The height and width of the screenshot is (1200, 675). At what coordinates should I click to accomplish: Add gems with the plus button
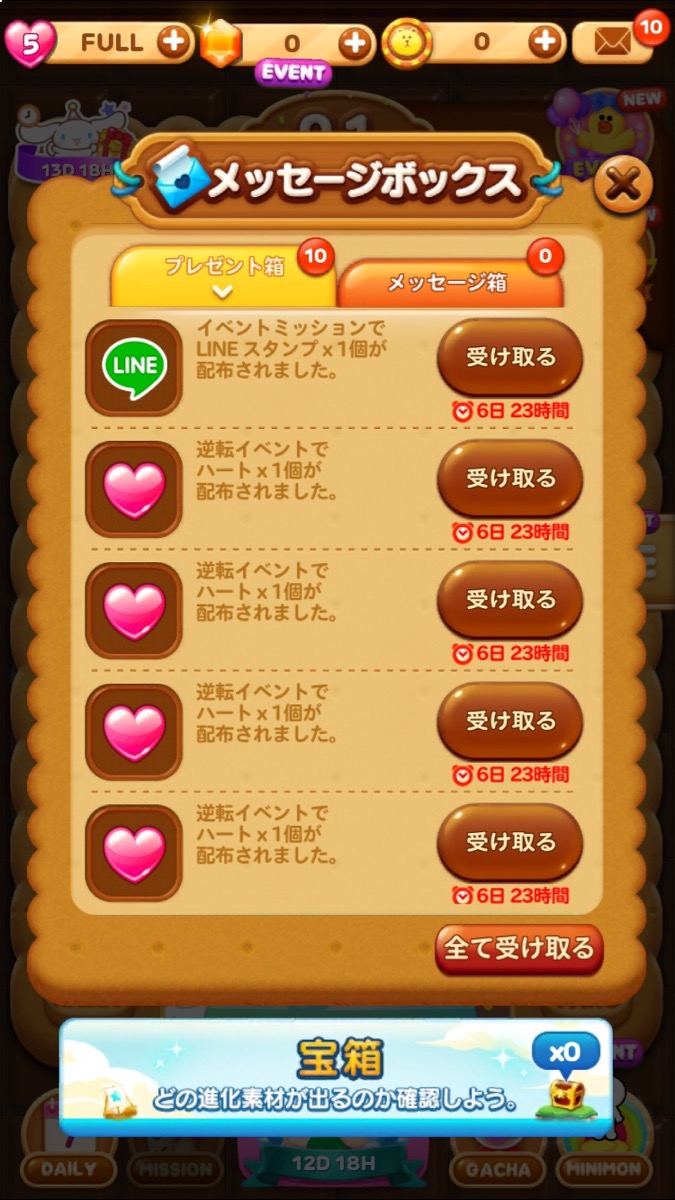pos(355,42)
